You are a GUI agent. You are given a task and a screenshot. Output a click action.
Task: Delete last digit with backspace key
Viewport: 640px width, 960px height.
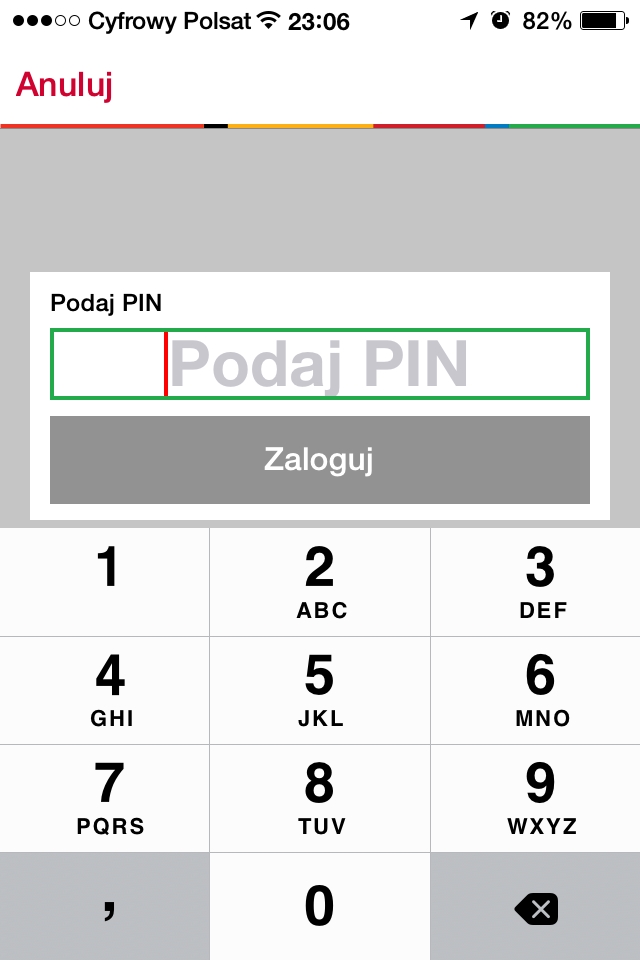537,908
